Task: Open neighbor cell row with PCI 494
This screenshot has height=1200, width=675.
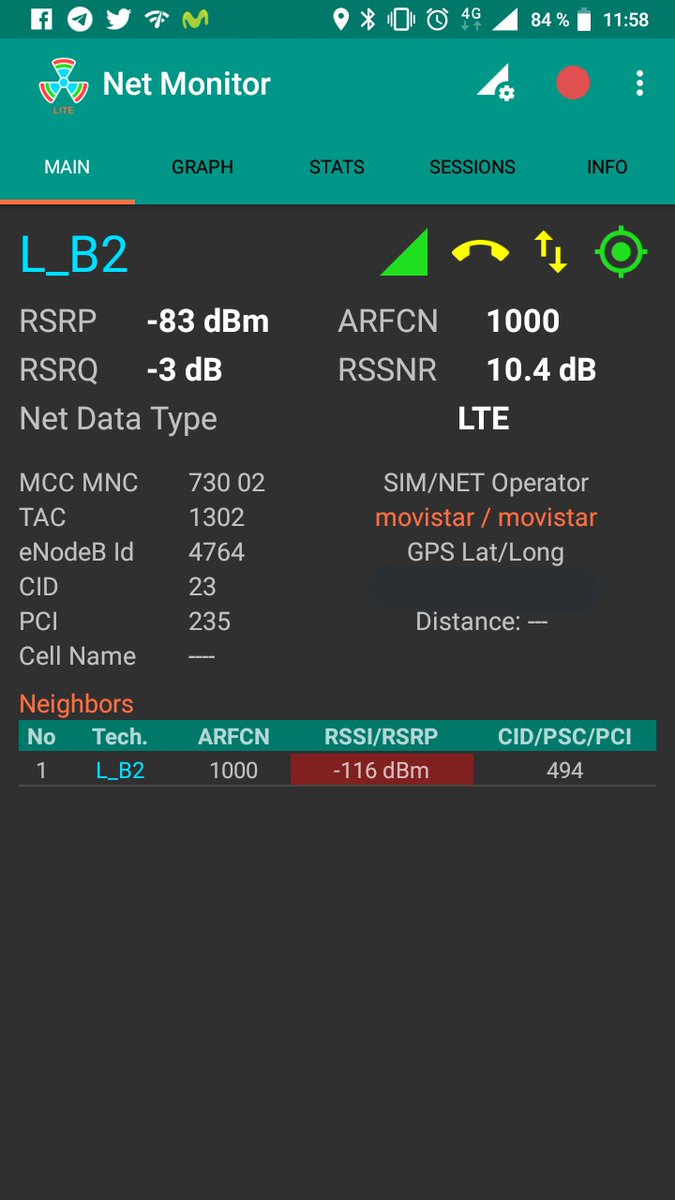Action: [x=337, y=770]
